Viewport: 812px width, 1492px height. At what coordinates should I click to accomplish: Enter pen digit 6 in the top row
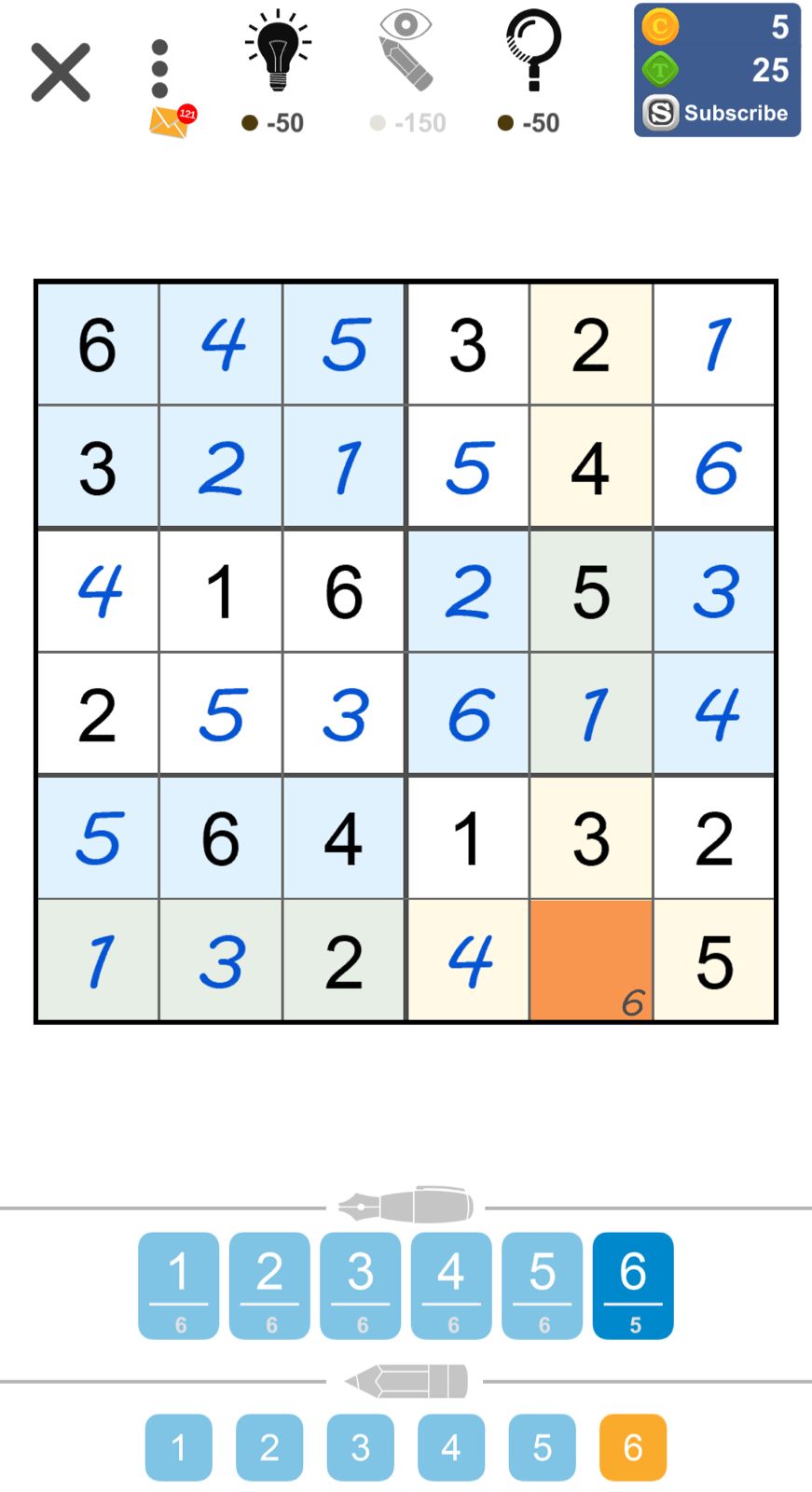(633, 1285)
